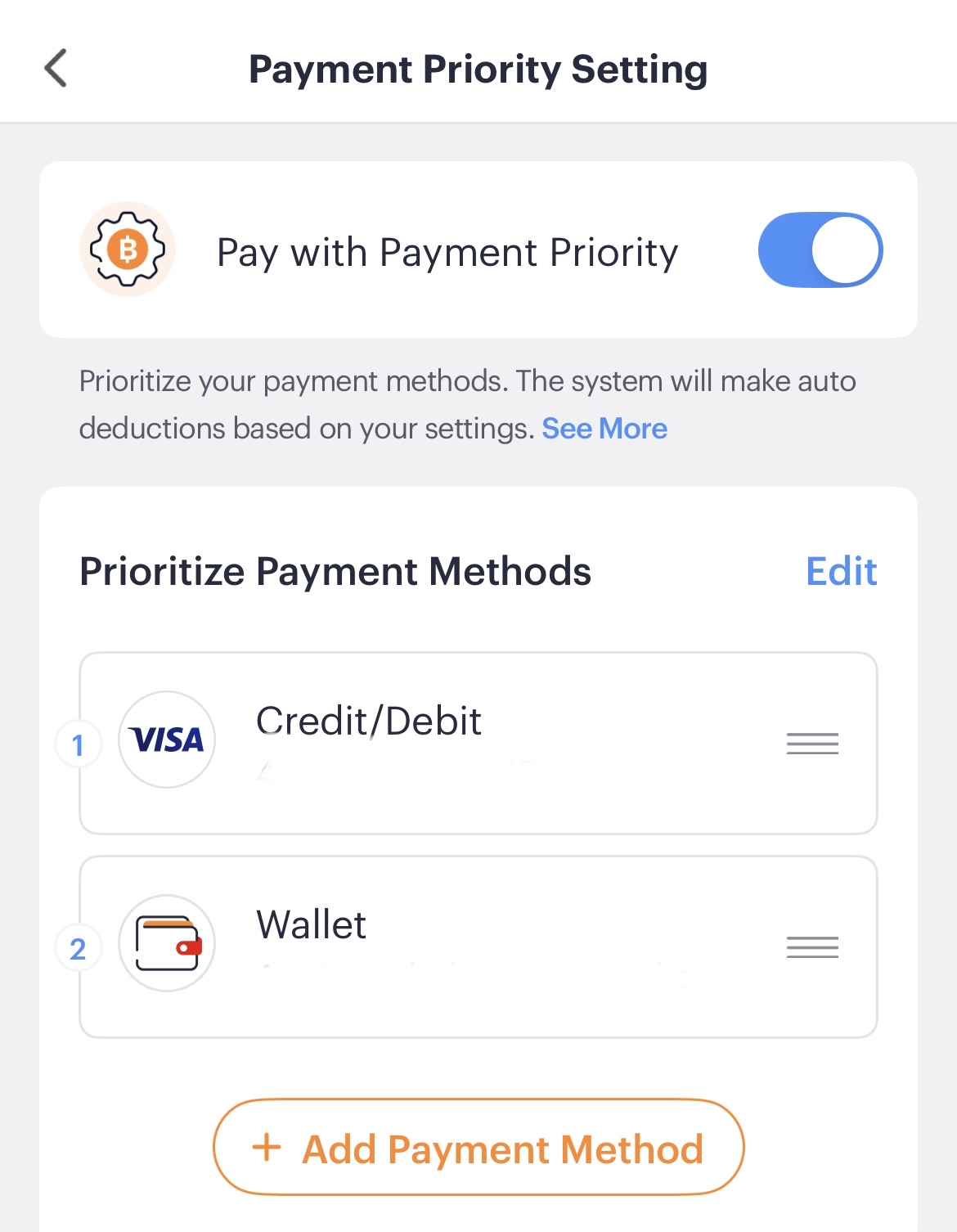Go back from Payment Priority Setting
957x1232 pixels.
point(56,68)
